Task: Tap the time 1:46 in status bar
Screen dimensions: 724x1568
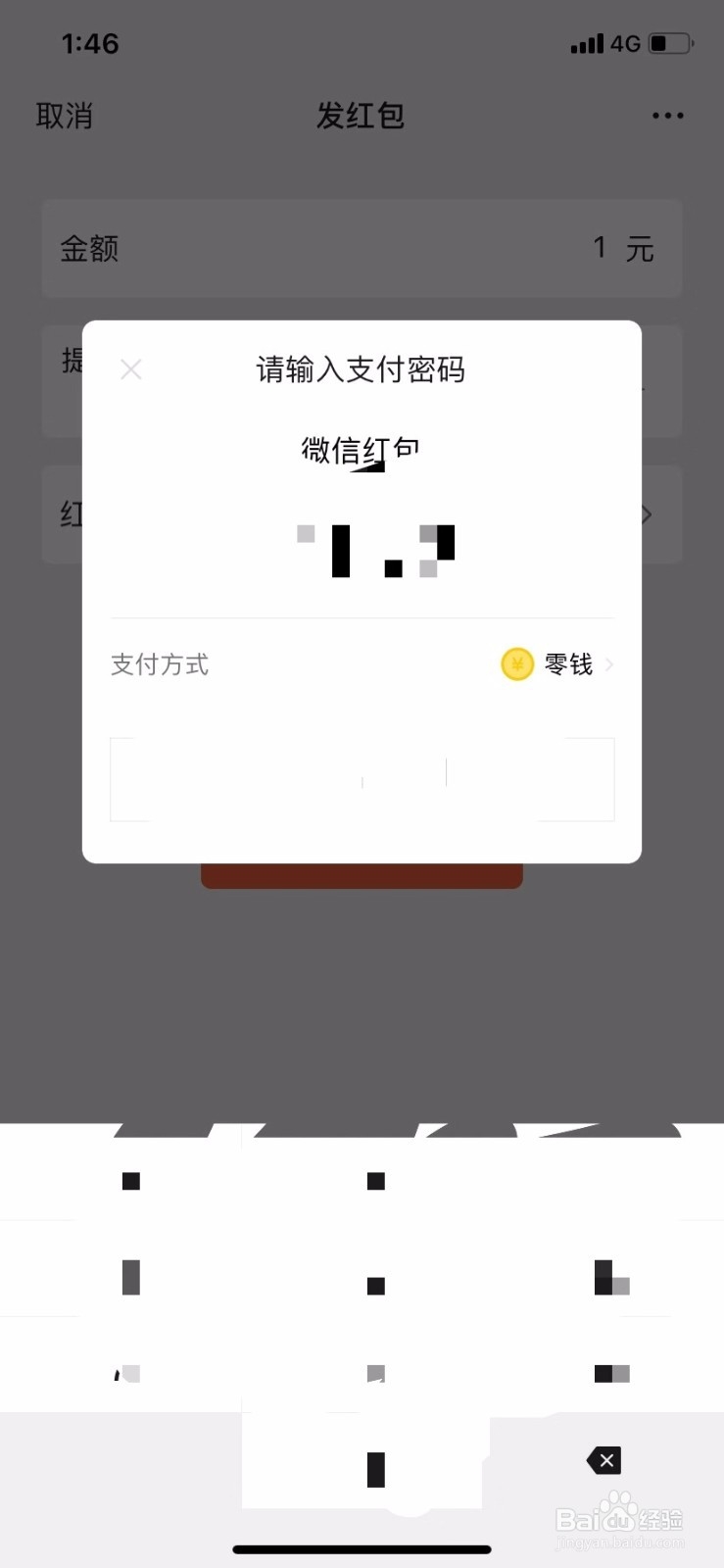Action: point(89,43)
